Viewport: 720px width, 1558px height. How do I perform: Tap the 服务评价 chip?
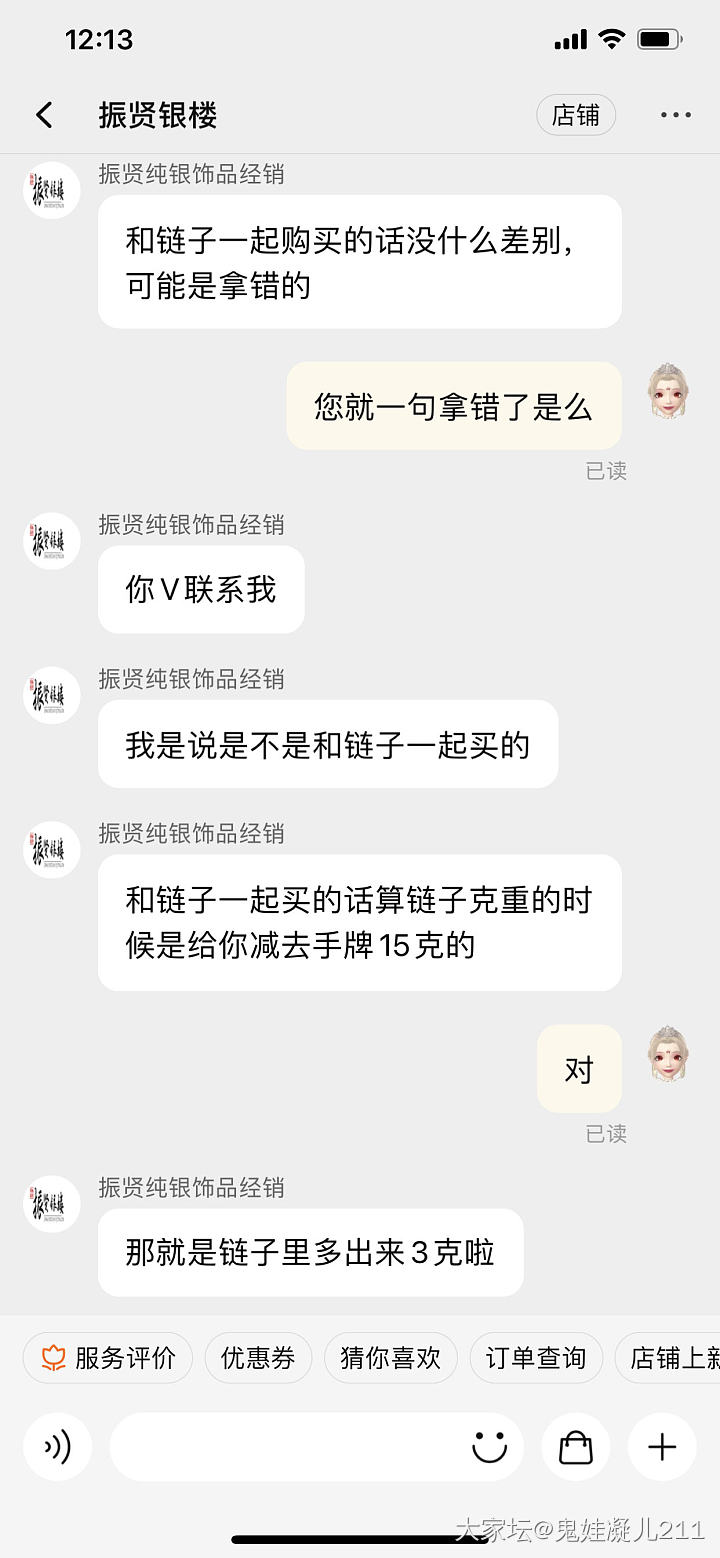pyautogui.click(x=108, y=1357)
